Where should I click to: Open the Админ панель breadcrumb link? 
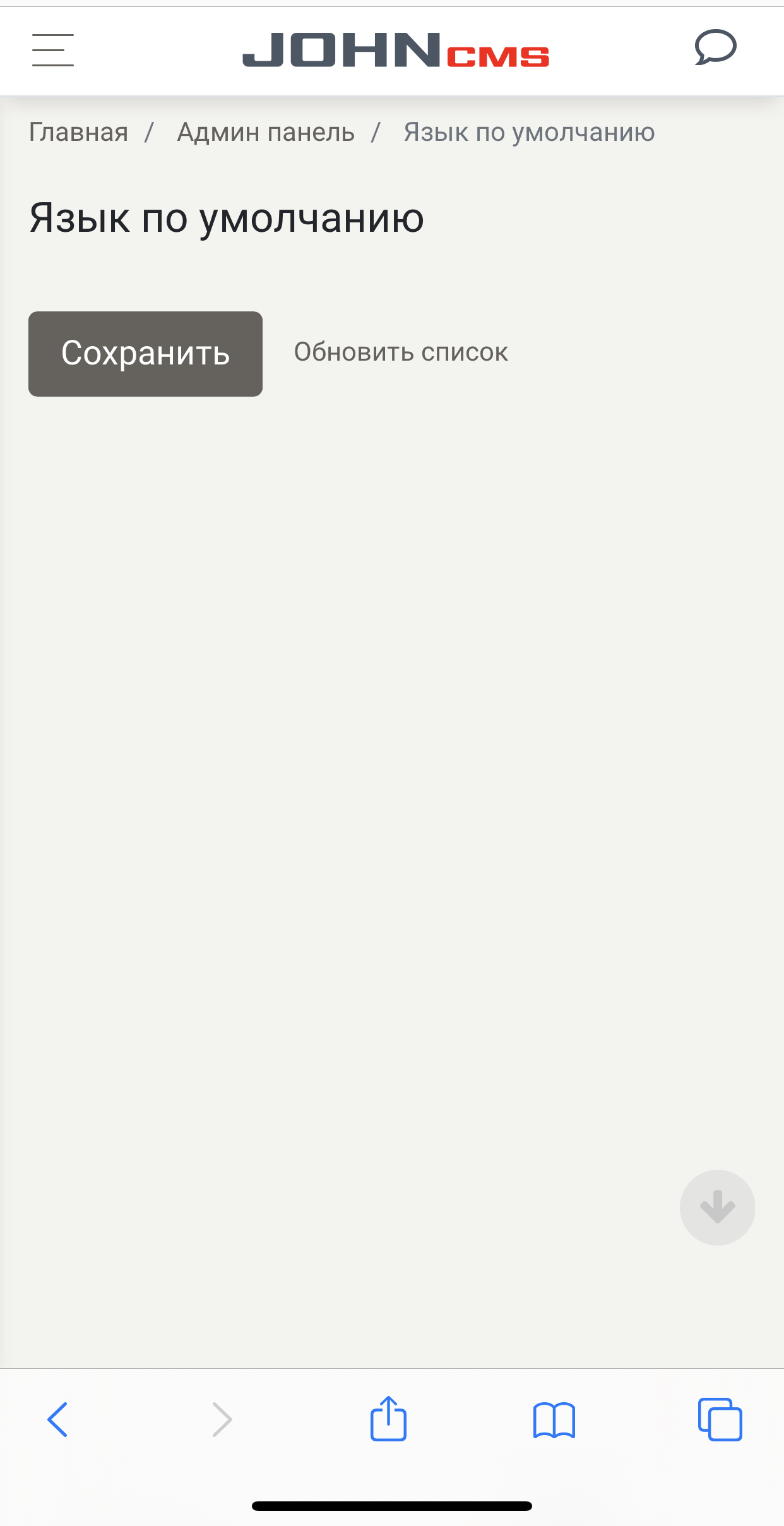point(266,132)
